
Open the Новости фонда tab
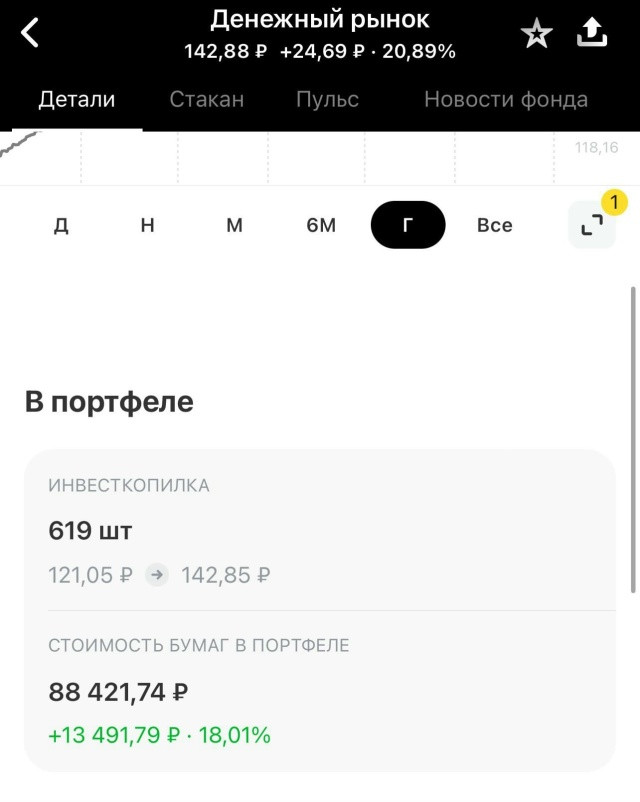pos(505,100)
